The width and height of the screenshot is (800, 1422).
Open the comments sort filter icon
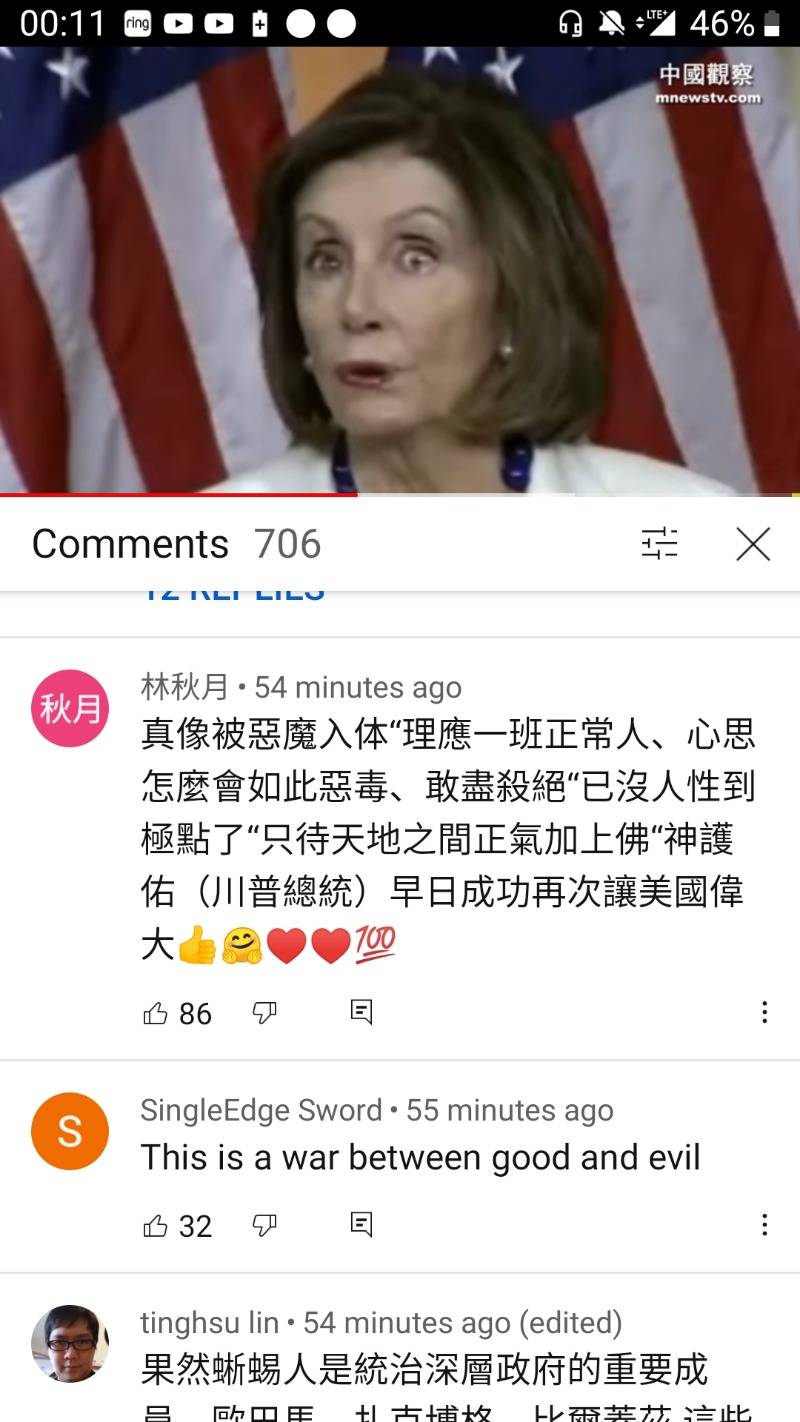pyautogui.click(x=659, y=544)
